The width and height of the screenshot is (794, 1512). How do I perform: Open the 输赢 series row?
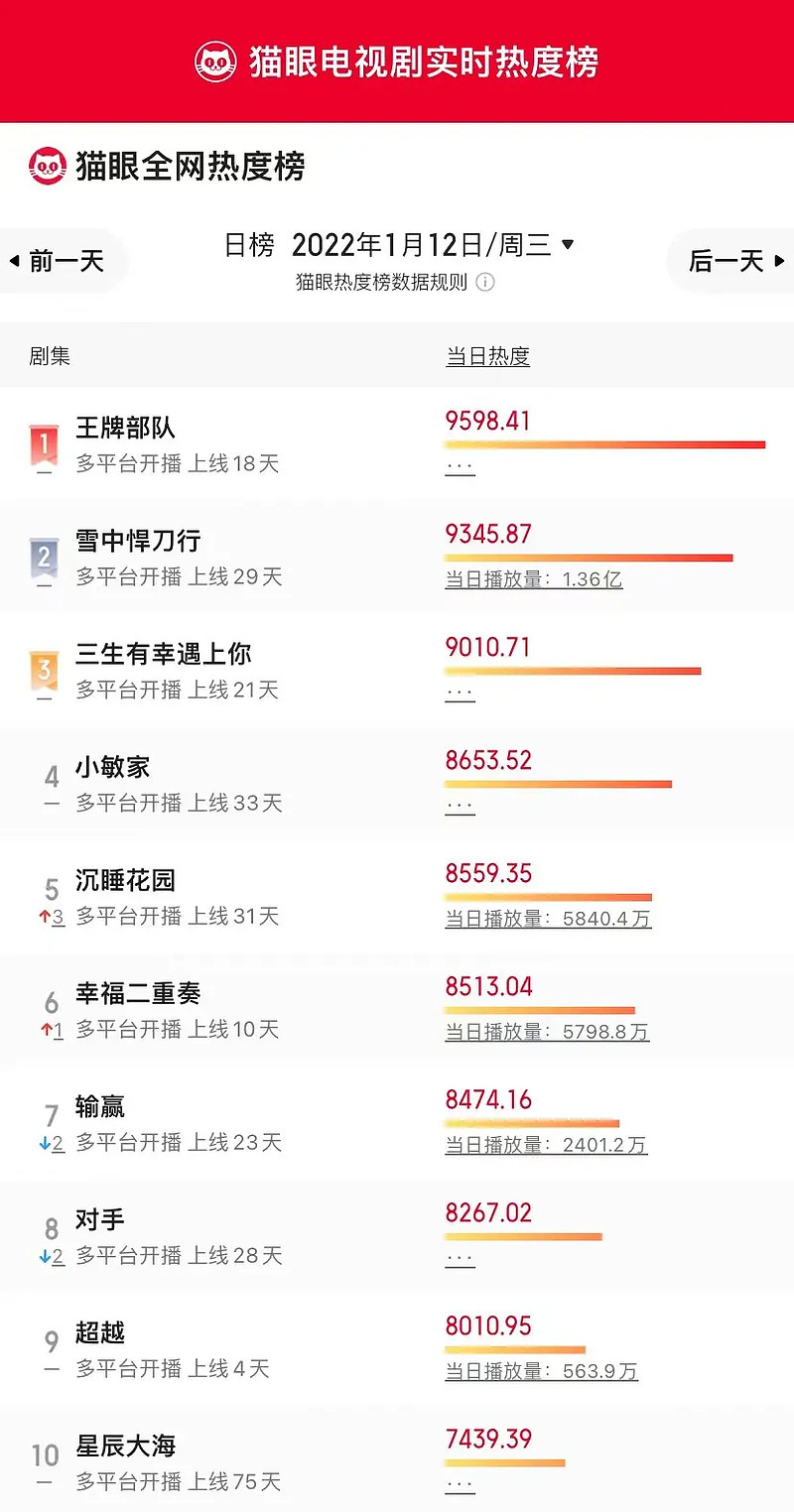pyautogui.click(x=397, y=1123)
